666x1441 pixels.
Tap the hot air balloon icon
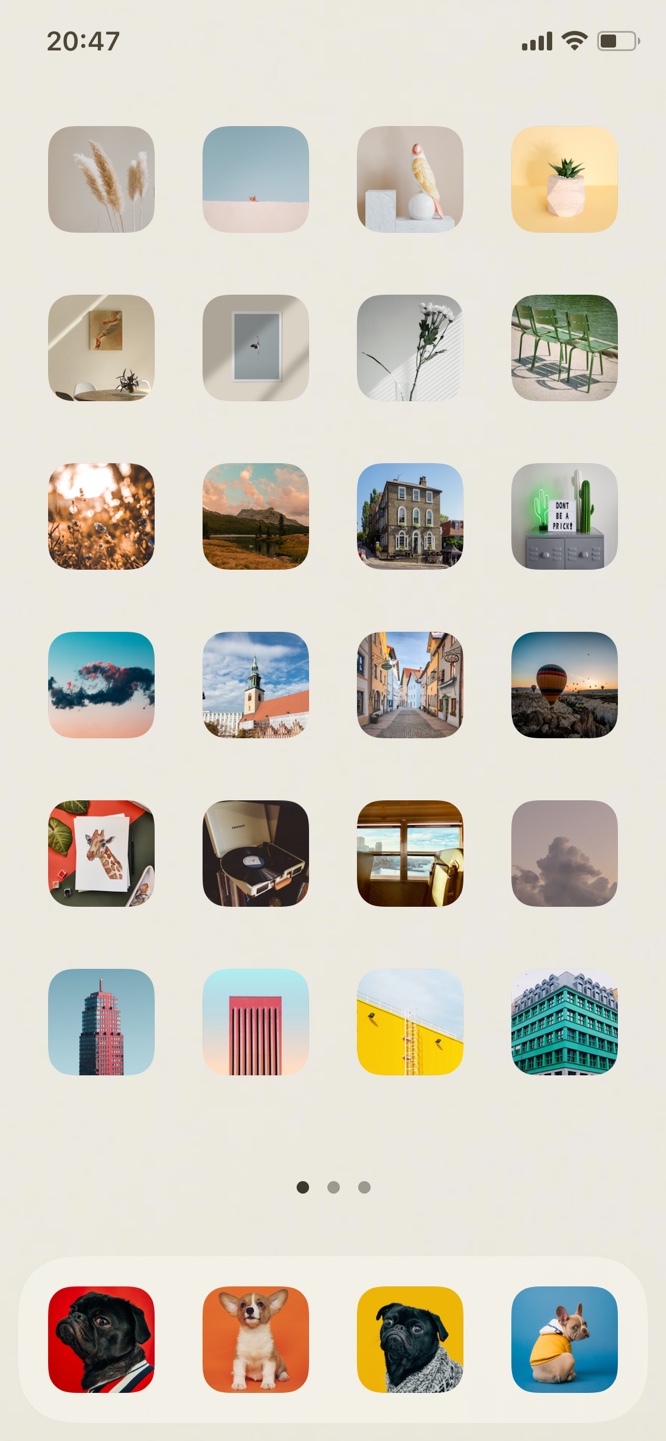pyautogui.click(x=564, y=685)
